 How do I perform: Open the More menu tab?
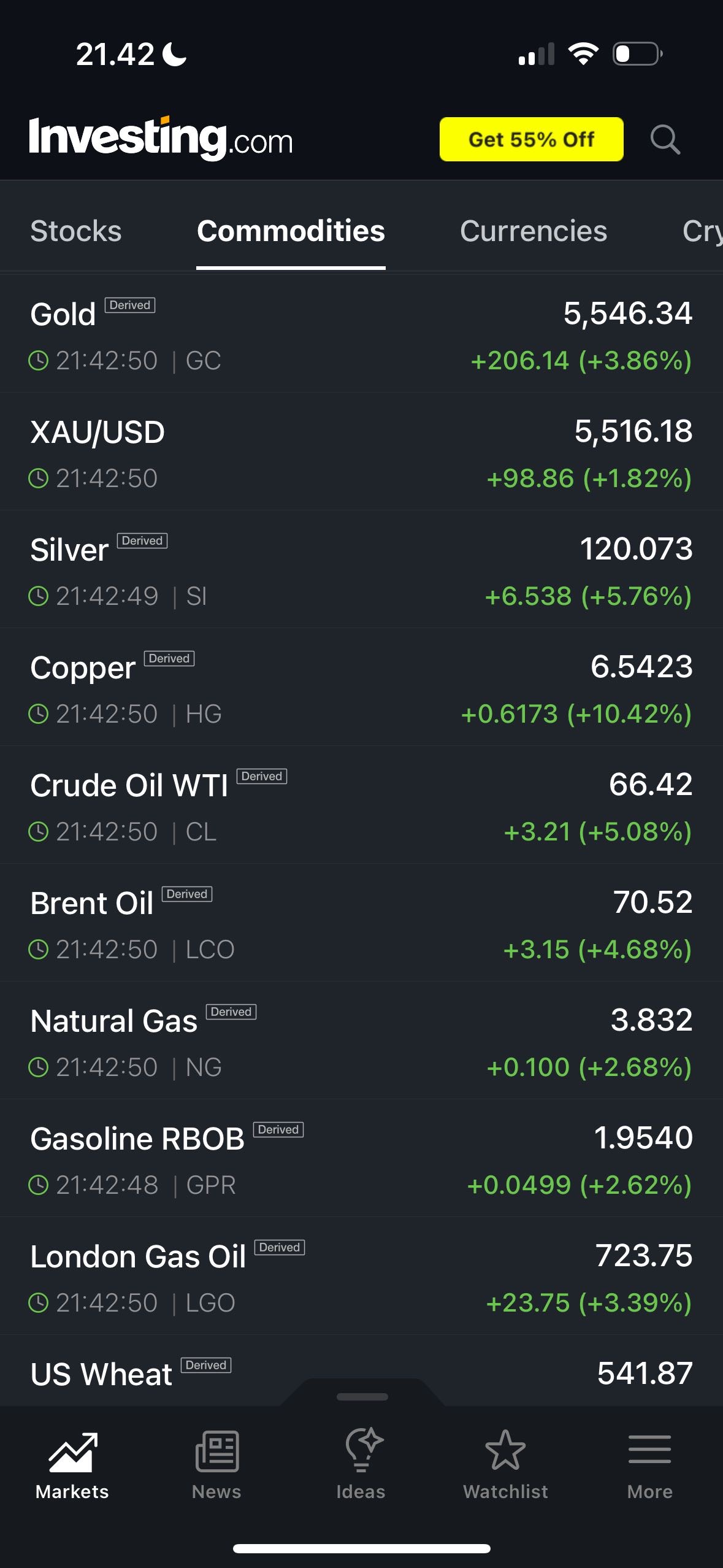click(x=650, y=1465)
